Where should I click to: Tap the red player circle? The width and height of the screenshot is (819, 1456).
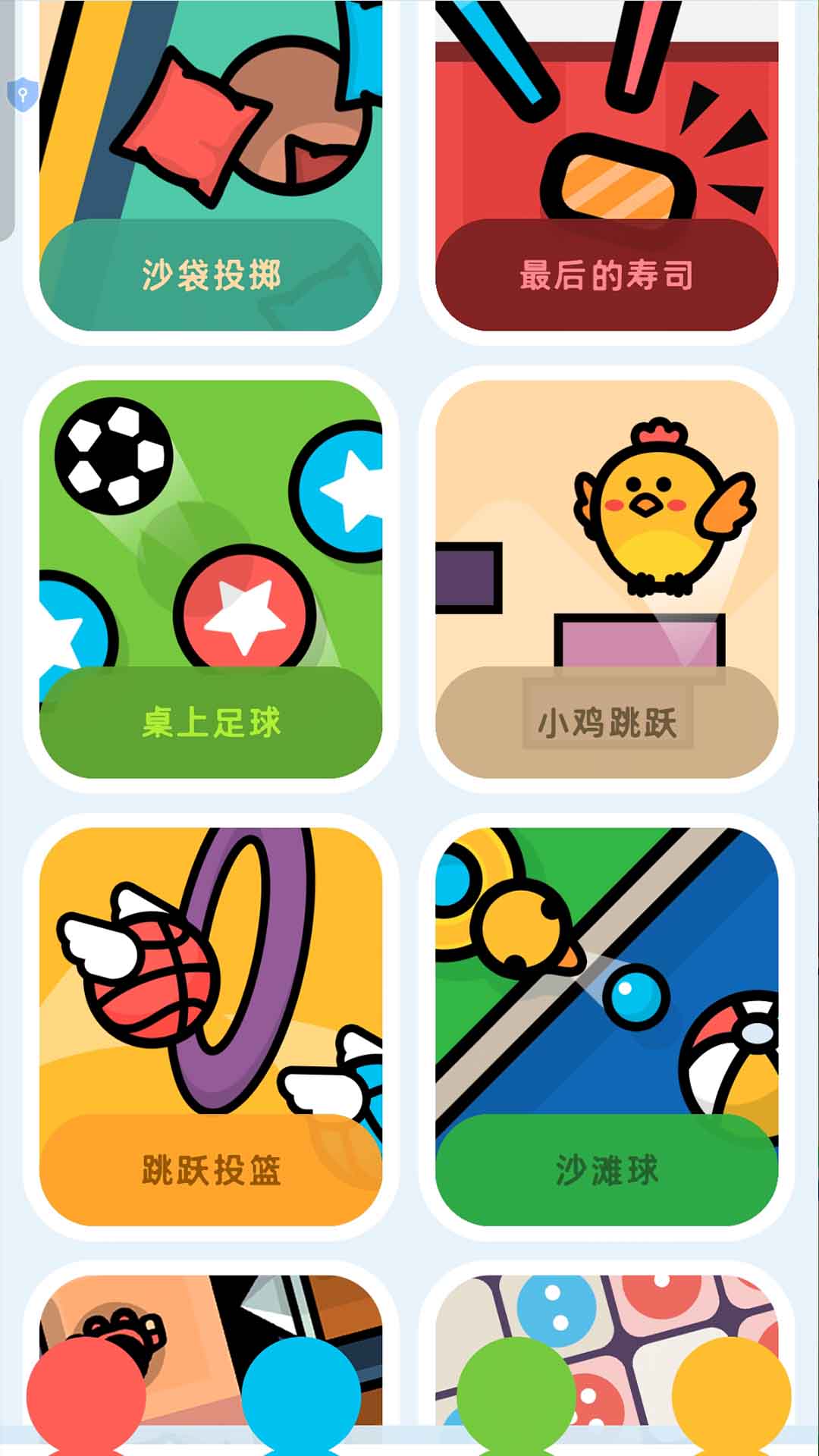(86, 1395)
